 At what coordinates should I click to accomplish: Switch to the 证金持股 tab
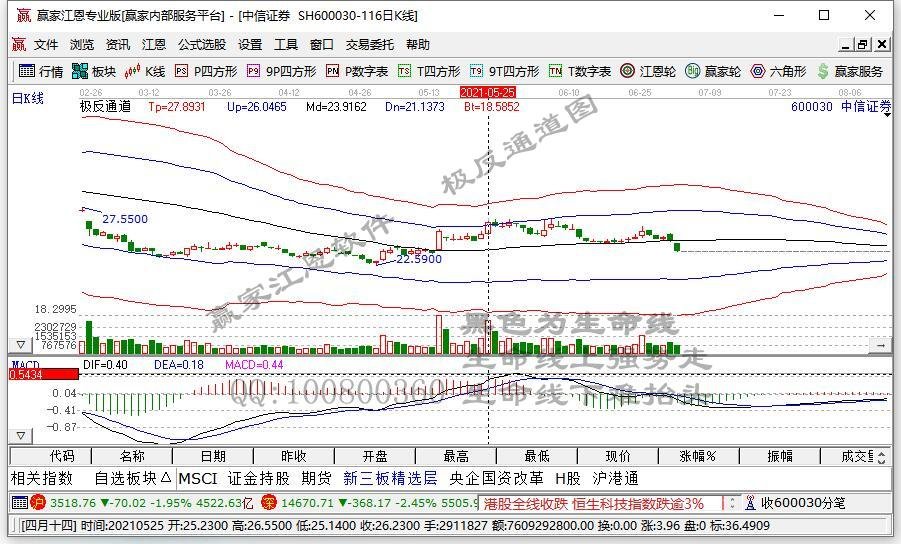[259, 478]
